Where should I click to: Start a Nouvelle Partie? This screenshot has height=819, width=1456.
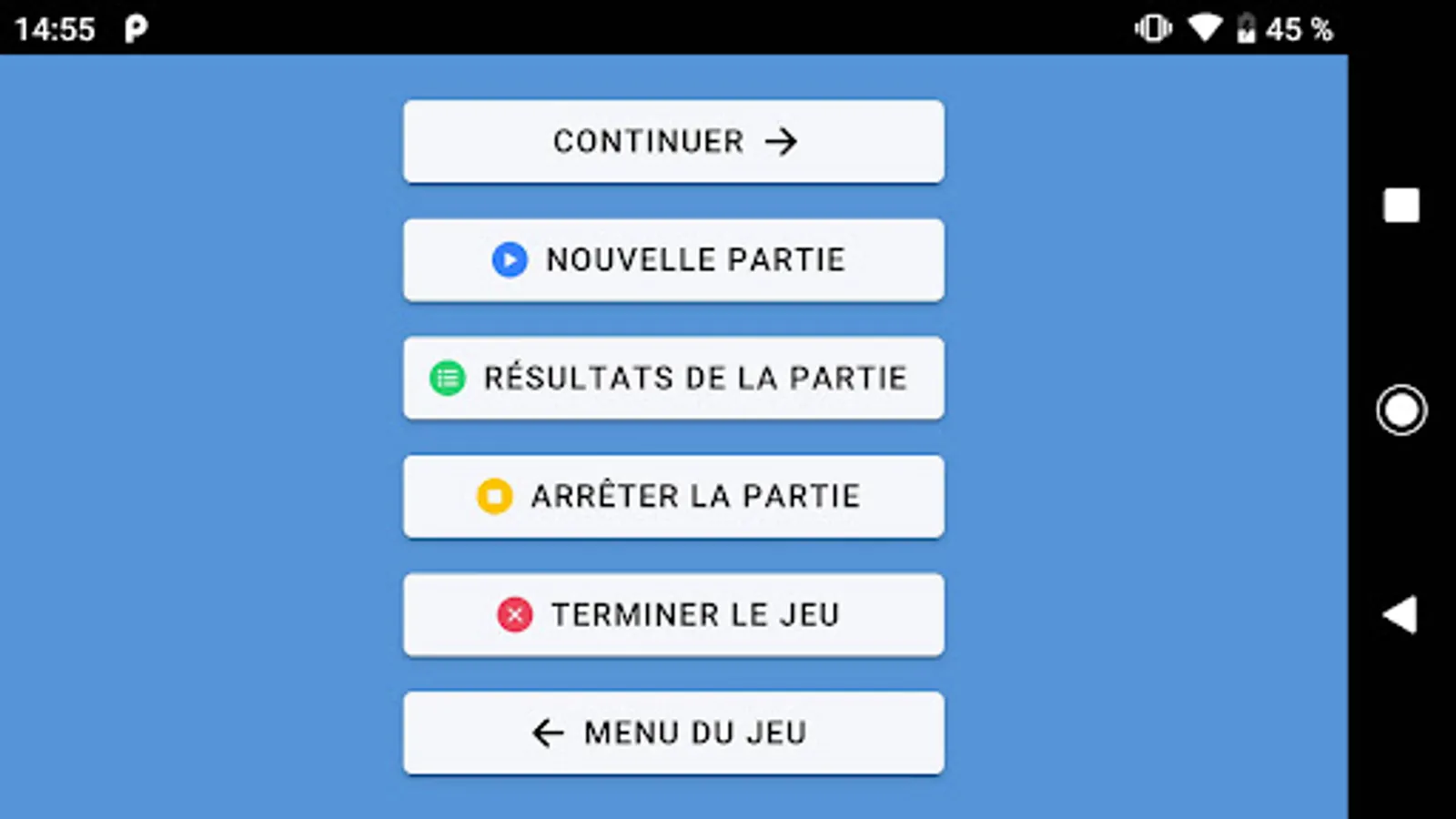click(673, 259)
